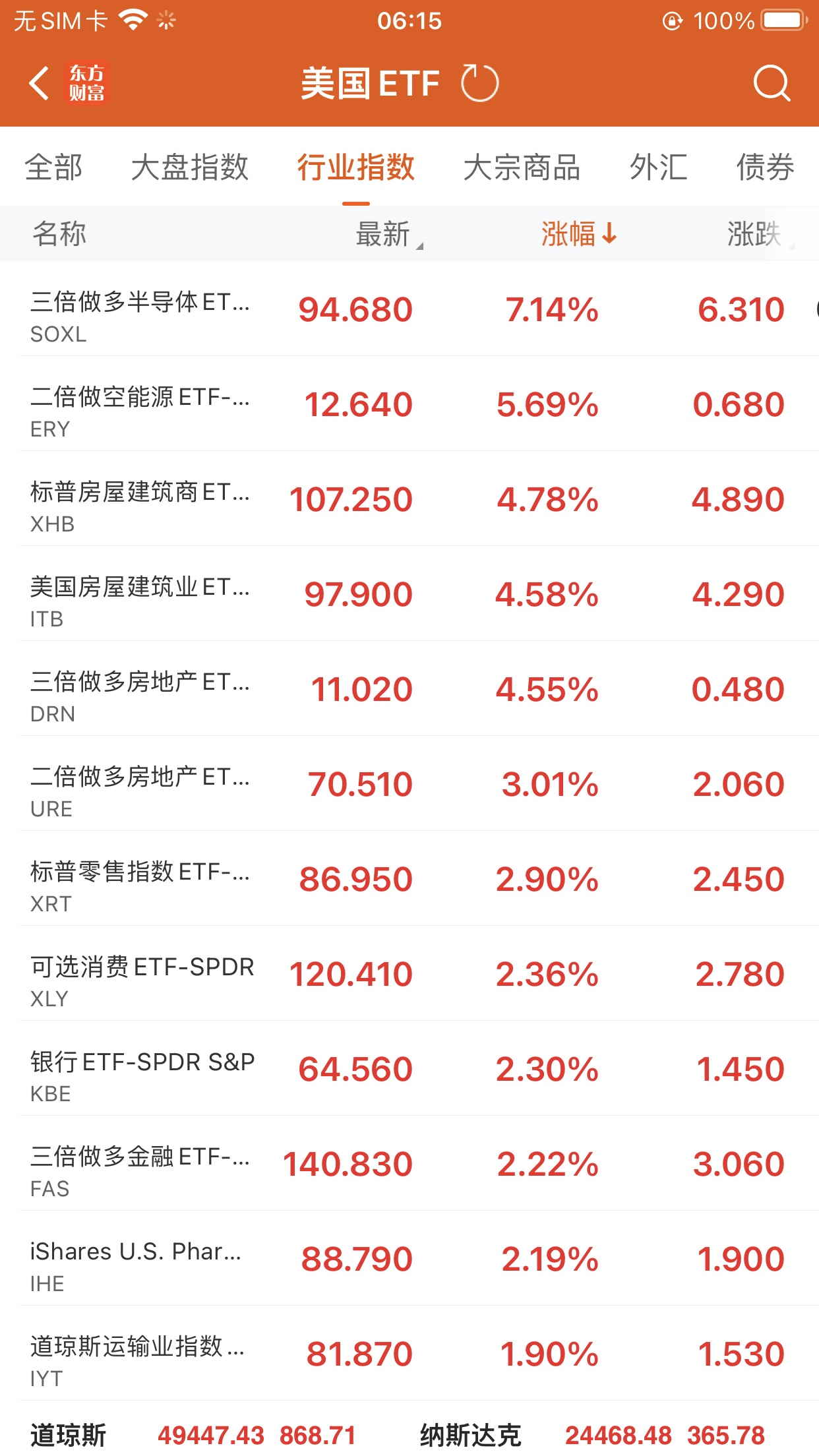Open the ITB ETF row
The width and height of the screenshot is (819, 1456).
tap(409, 595)
